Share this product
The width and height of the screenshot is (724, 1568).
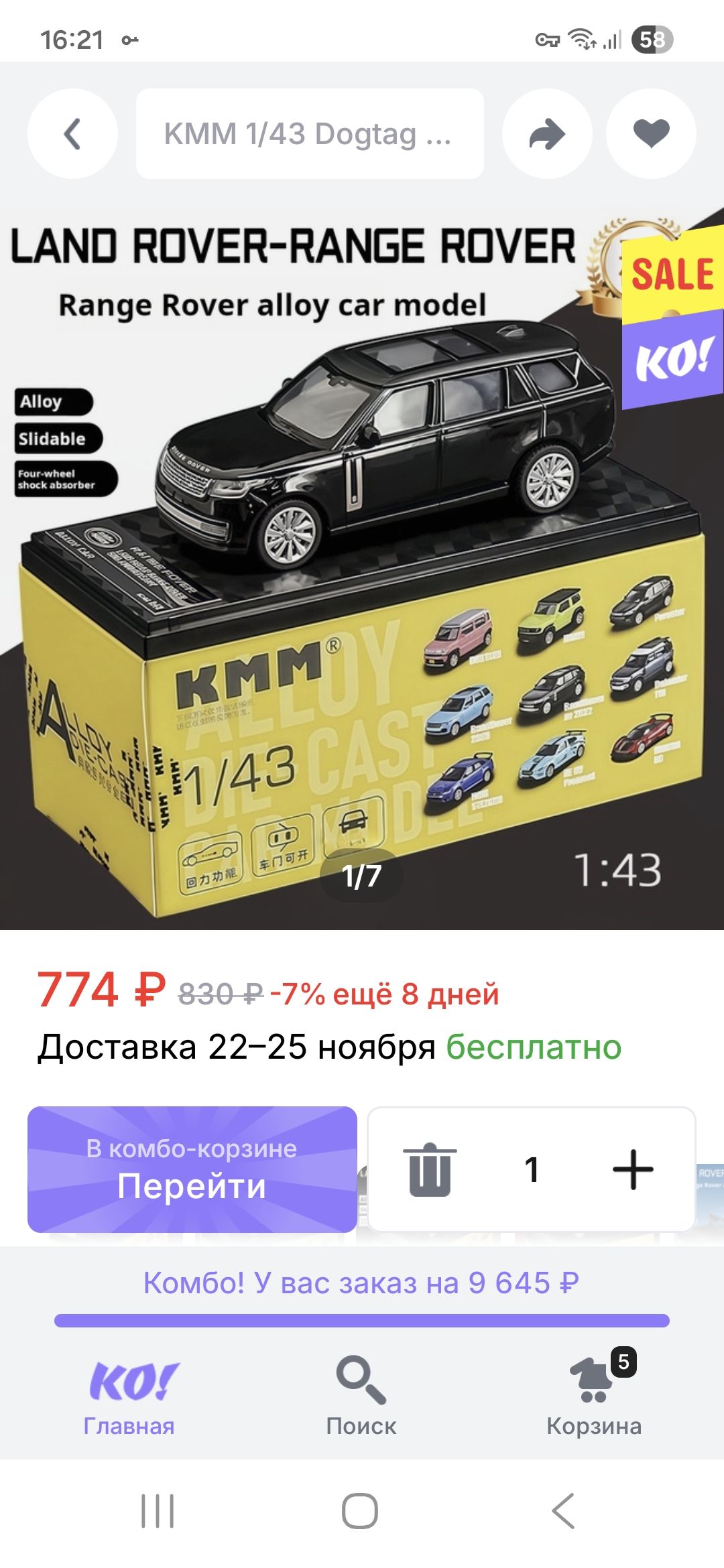click(x=547, y=134)
